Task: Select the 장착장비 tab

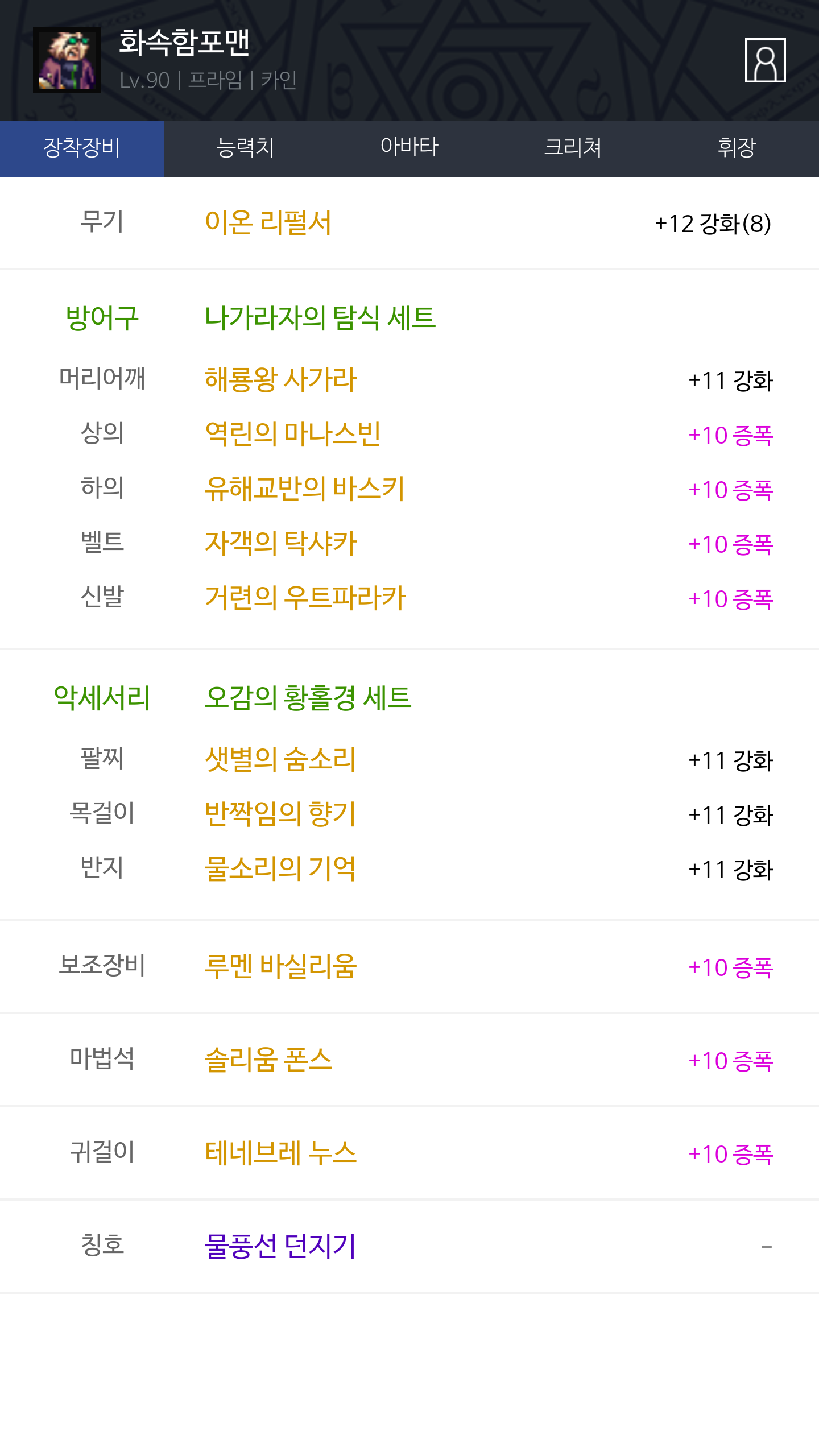Action: [82, 148]
